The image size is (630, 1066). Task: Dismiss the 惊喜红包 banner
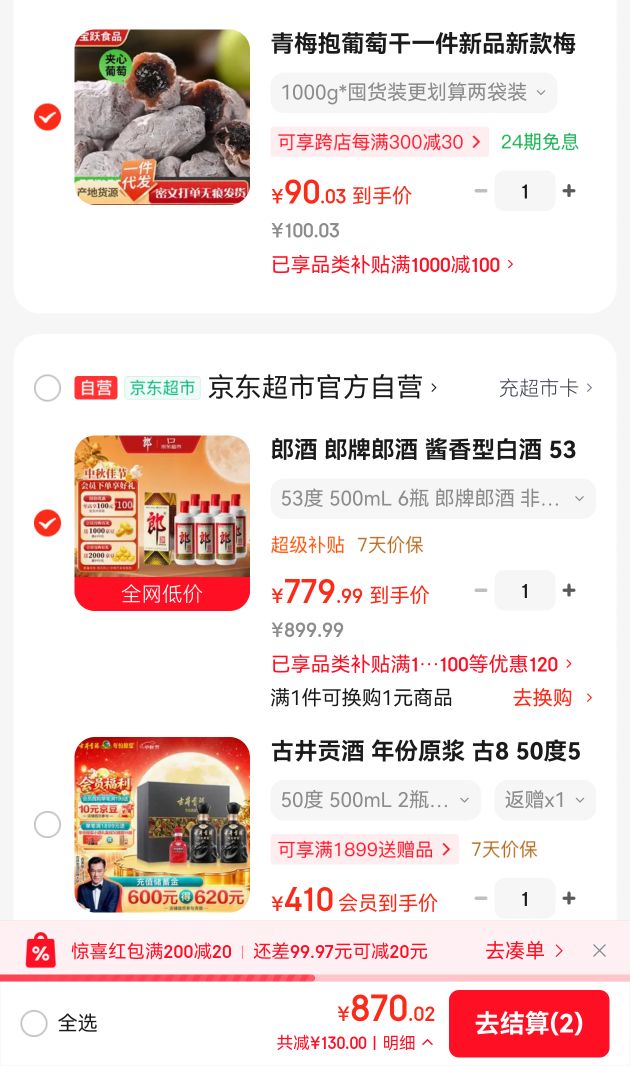coord(599,950)
